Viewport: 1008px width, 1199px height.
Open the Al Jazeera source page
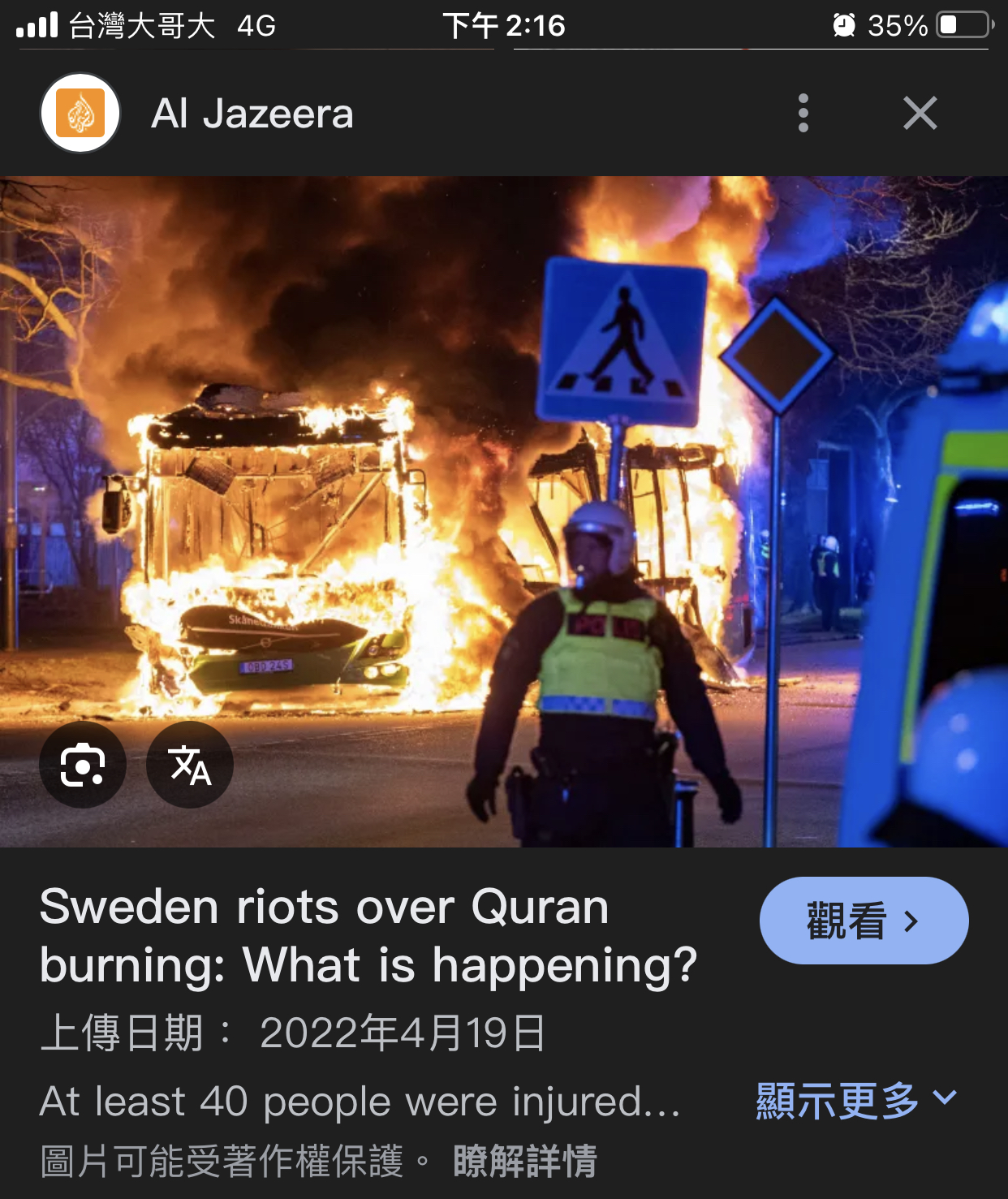click(x=252, y=113)
